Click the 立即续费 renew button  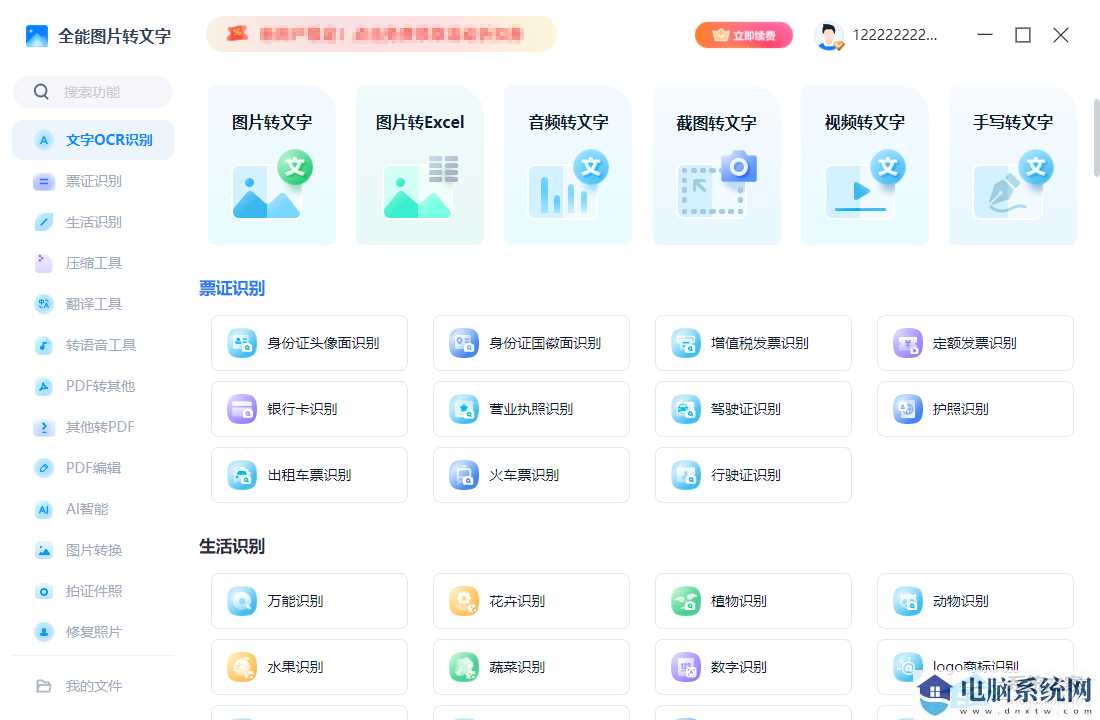point(744,36)
